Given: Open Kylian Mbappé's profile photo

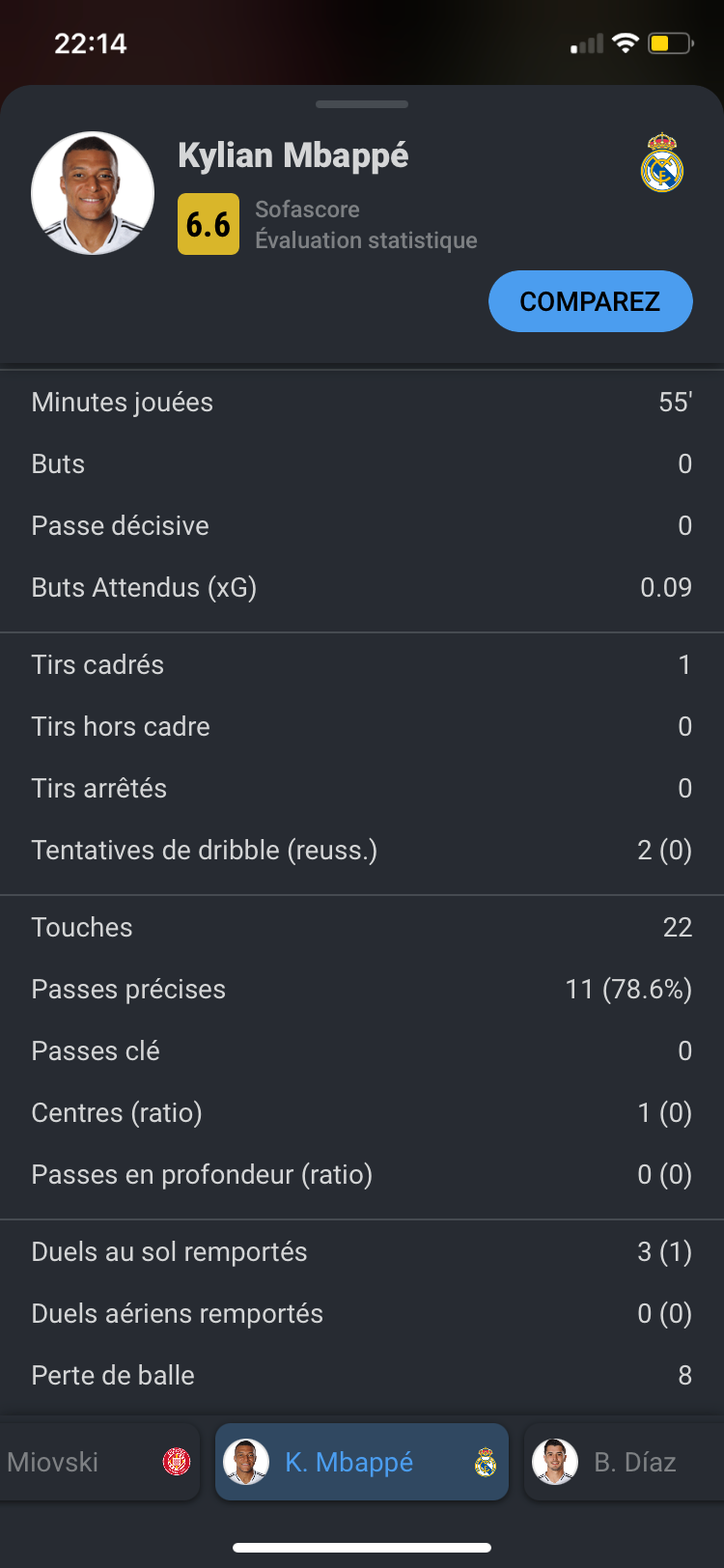Looking at the screenshot, I should [x=93, y=193].
